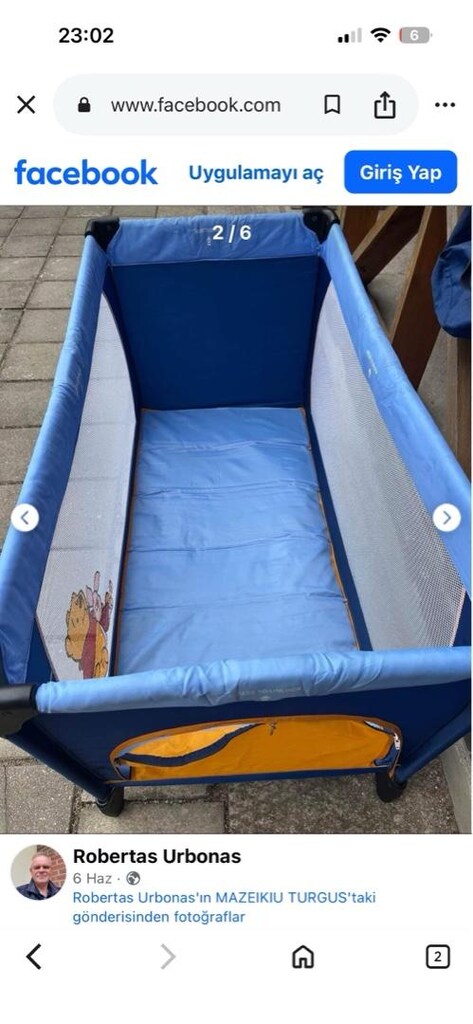Tap Uygulamayı aç link
The image size is (473, 1024).
point(256,173)
